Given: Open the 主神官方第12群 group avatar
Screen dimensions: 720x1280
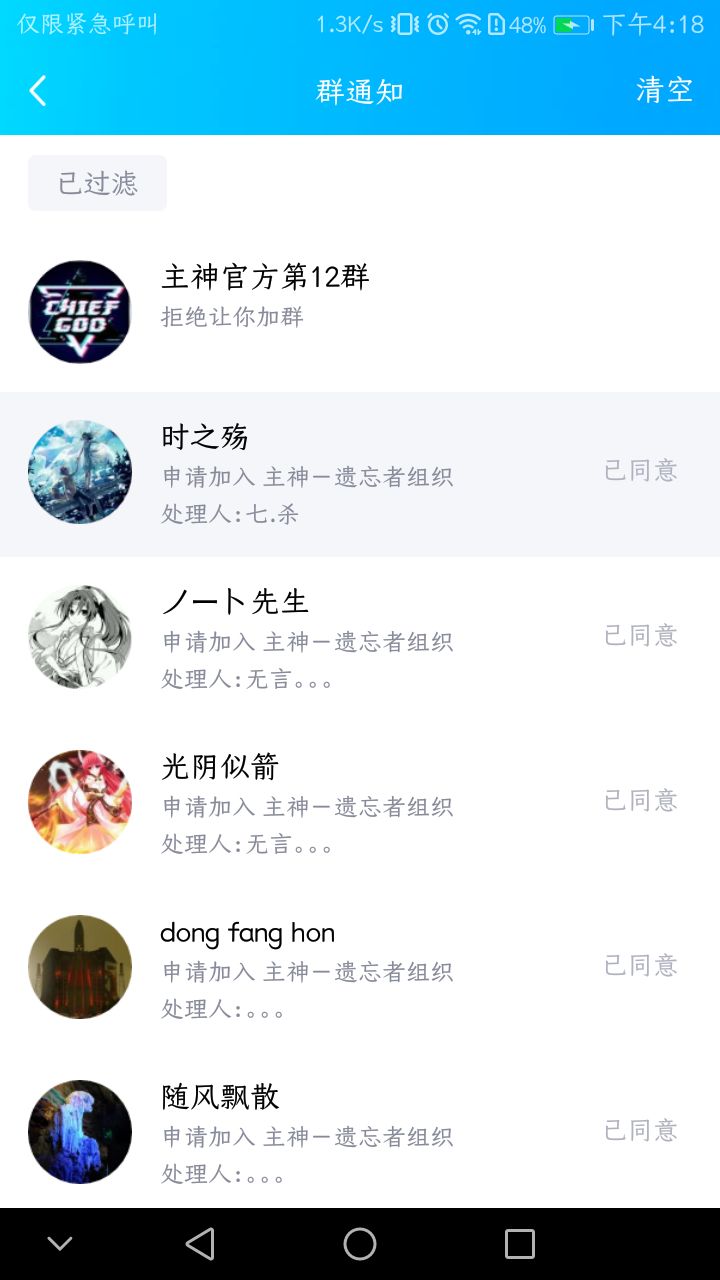Looking at the screenshot, I should tap(80, 311).
